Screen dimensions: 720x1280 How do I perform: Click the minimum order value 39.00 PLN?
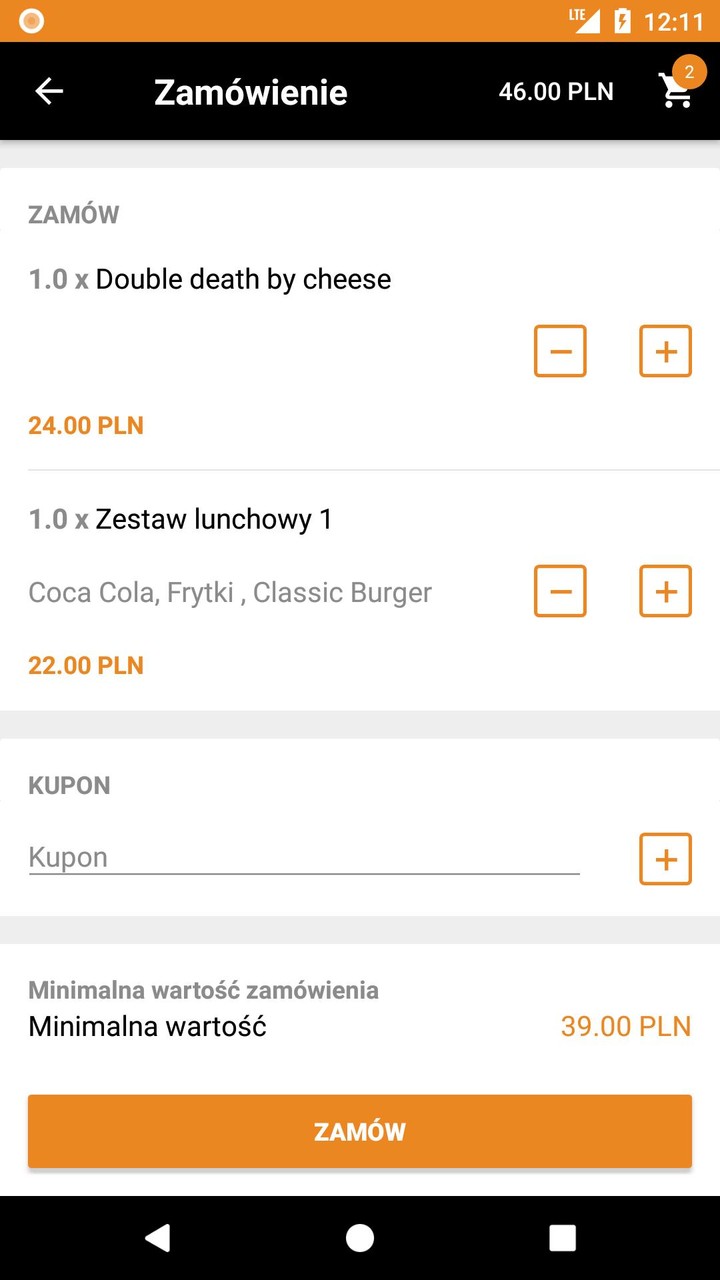[x=626, y=1026]
